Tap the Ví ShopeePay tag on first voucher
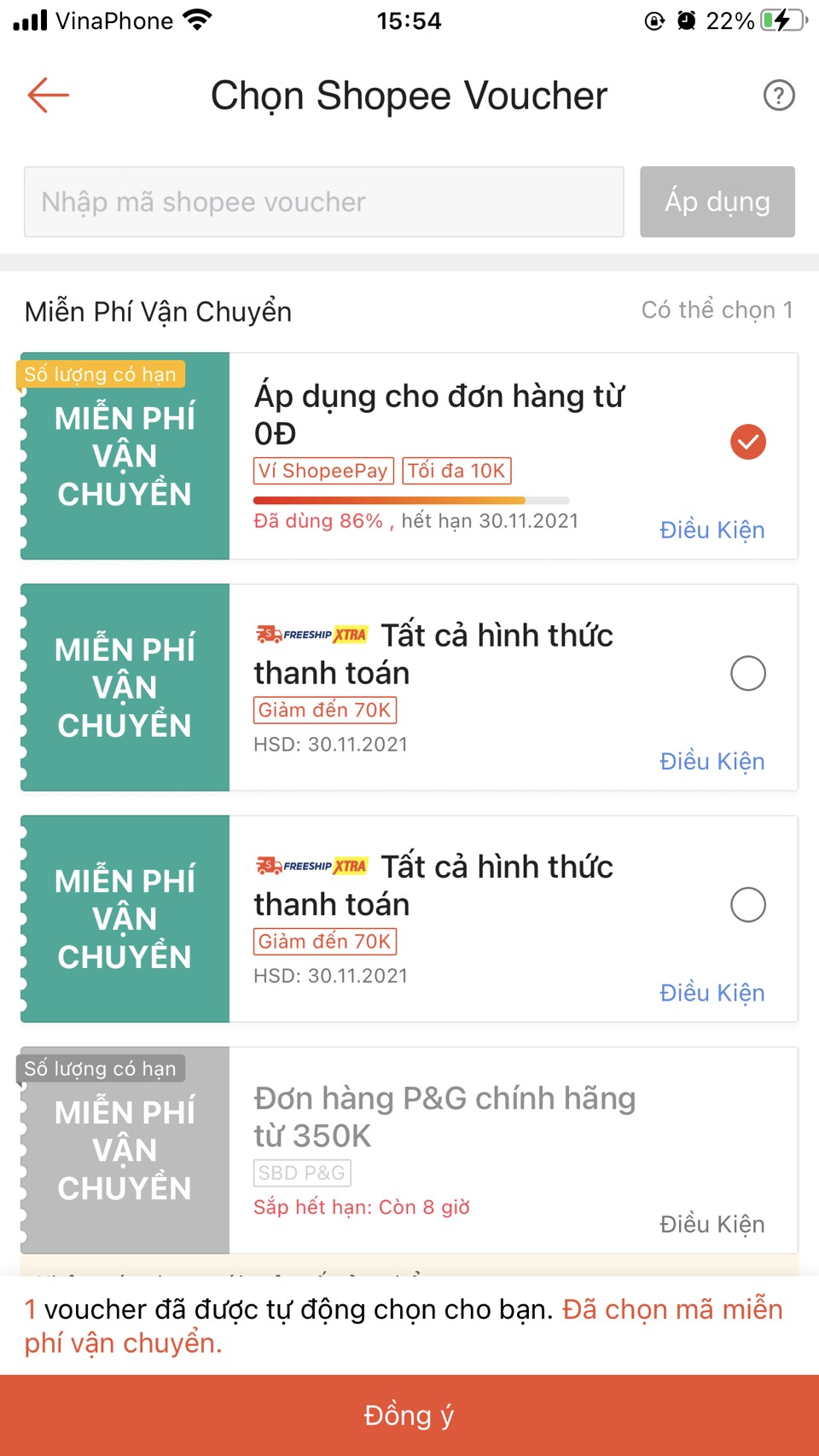The image size is (819, 1456). coord(322,470)
